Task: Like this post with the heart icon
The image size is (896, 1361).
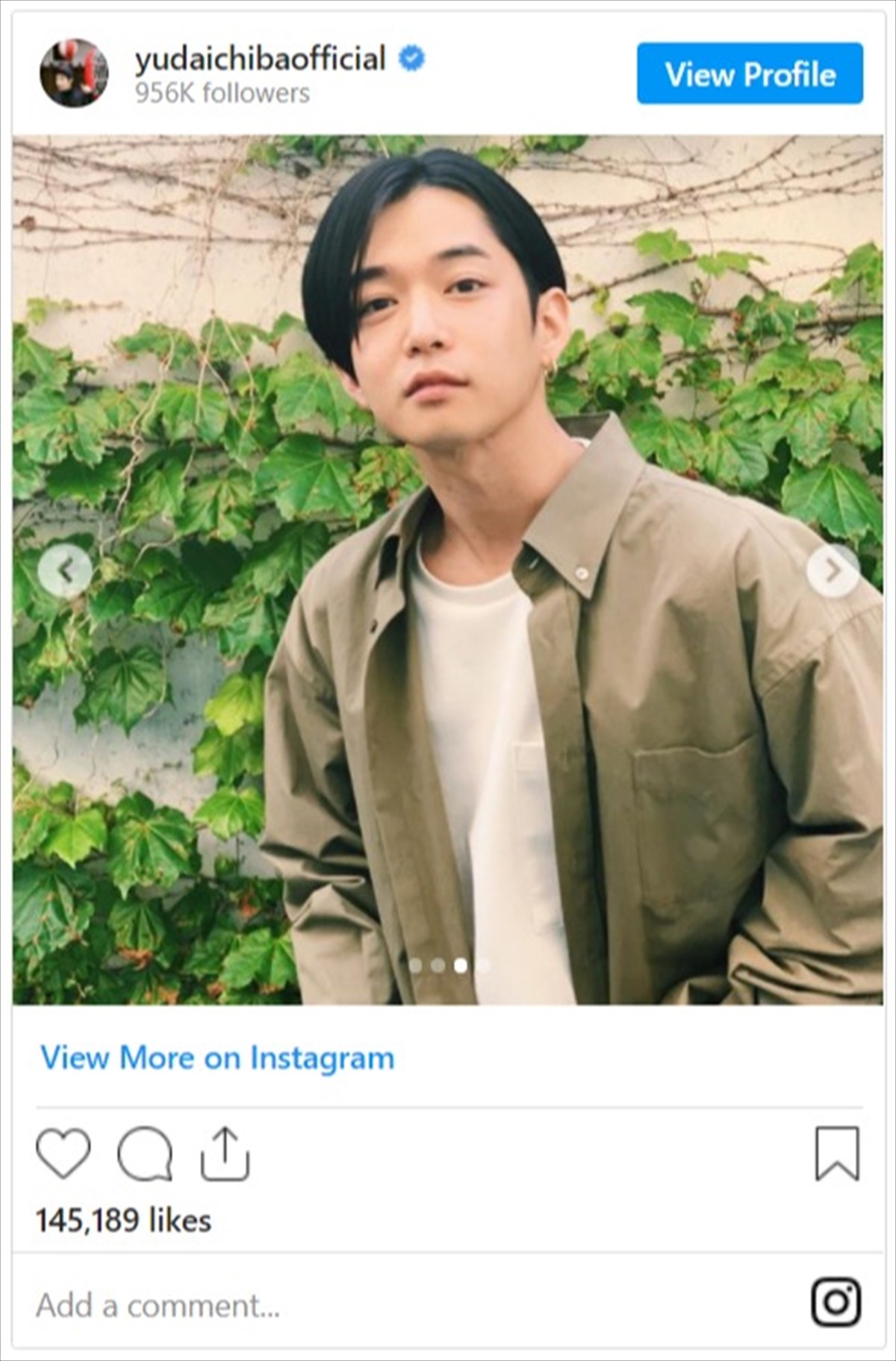Action: 63,1153
